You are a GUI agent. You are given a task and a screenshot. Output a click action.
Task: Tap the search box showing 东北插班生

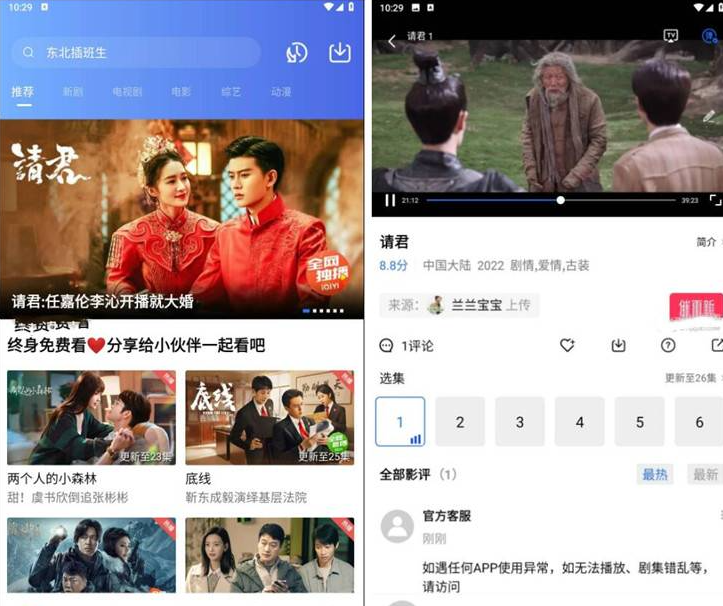135,52
